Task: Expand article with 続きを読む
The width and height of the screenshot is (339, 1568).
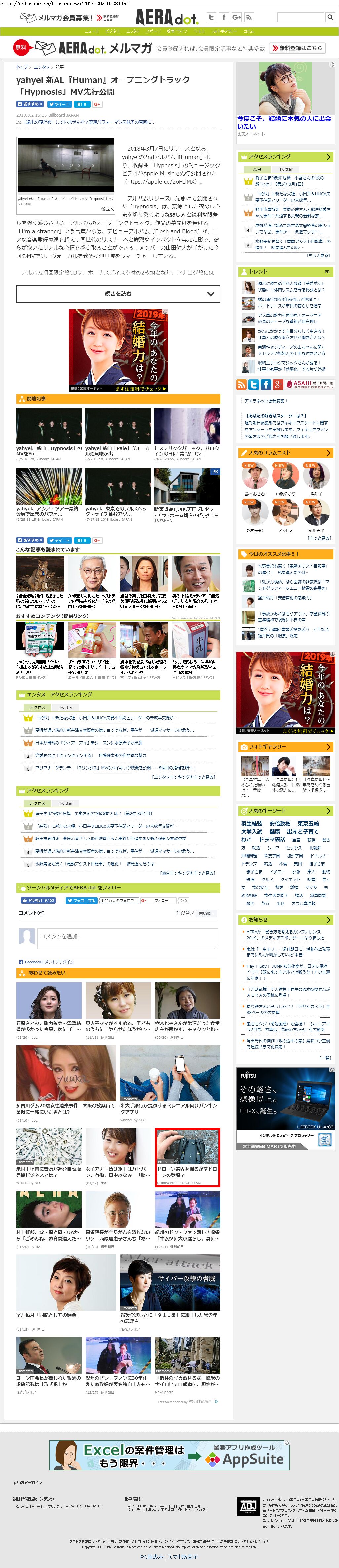Action: (118, 293)
